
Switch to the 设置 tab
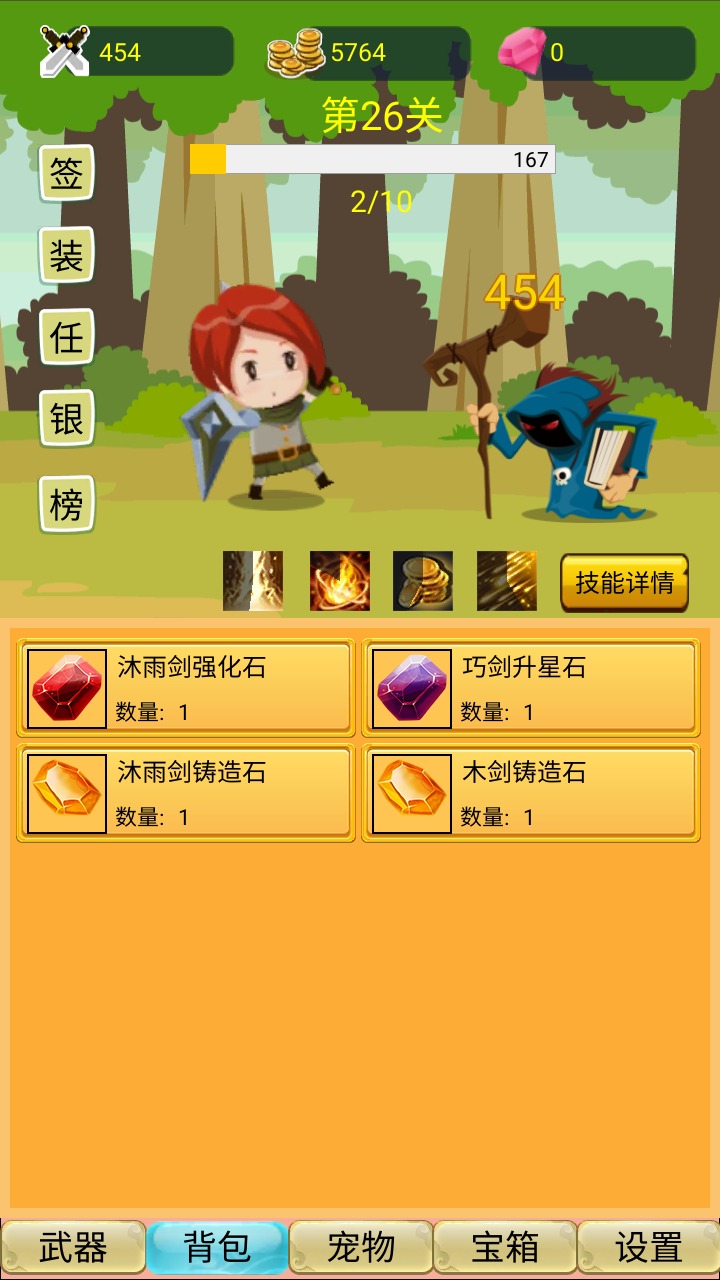[648, 1247]
